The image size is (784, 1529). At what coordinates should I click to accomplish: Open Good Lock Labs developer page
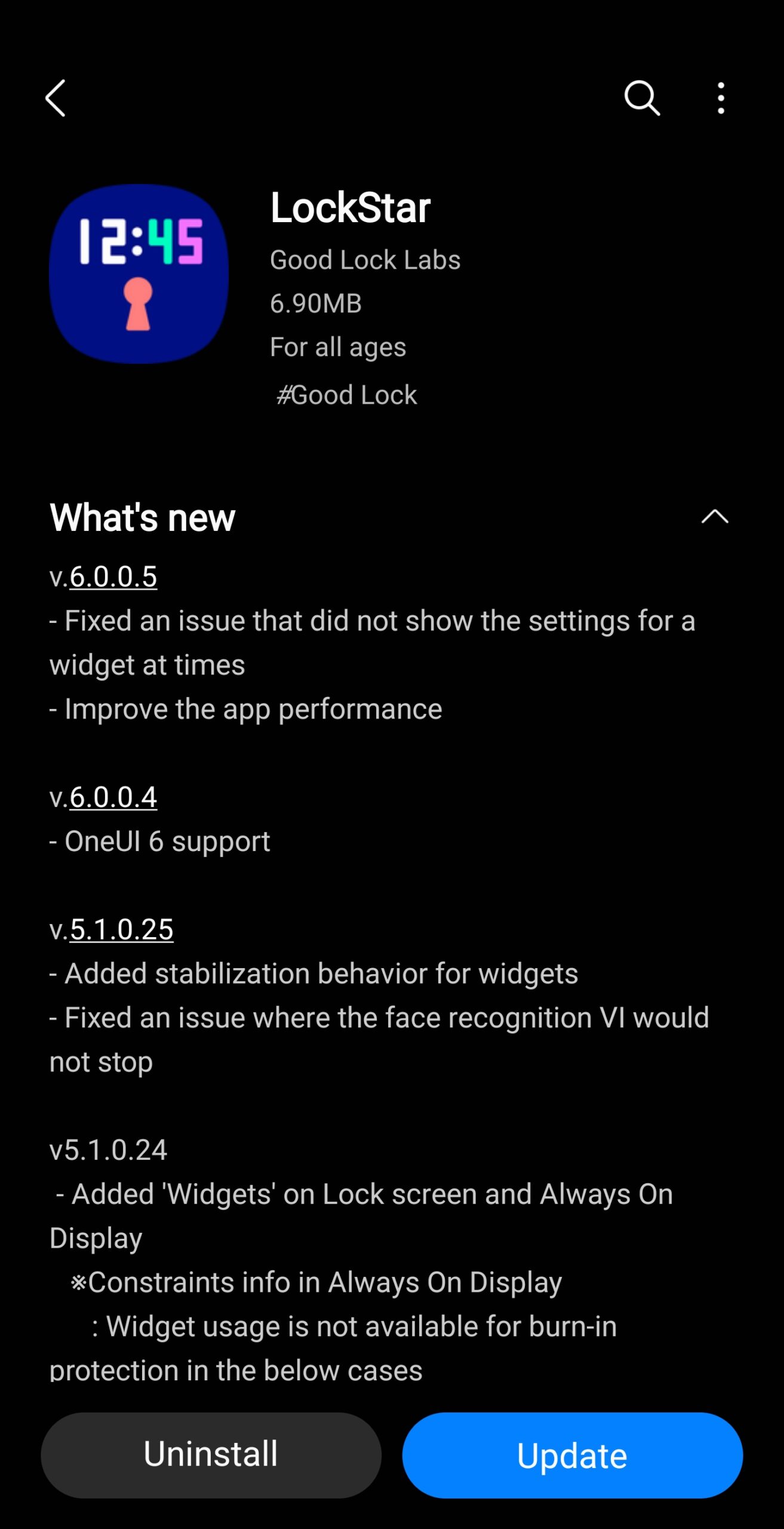click(365, 260)
